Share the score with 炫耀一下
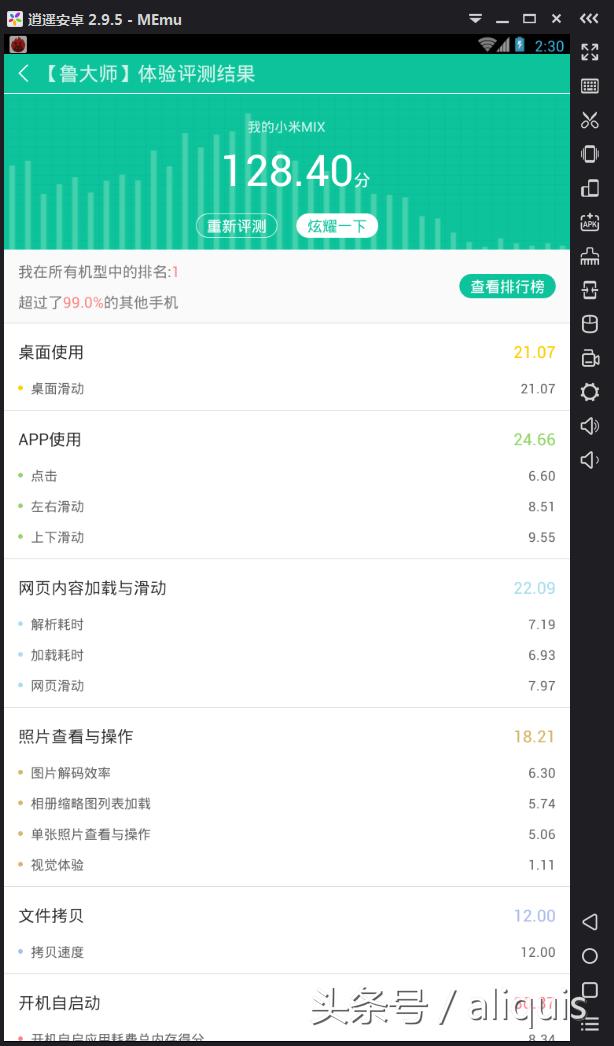Viewport: 614px width, 1046px height. [337, 226]
